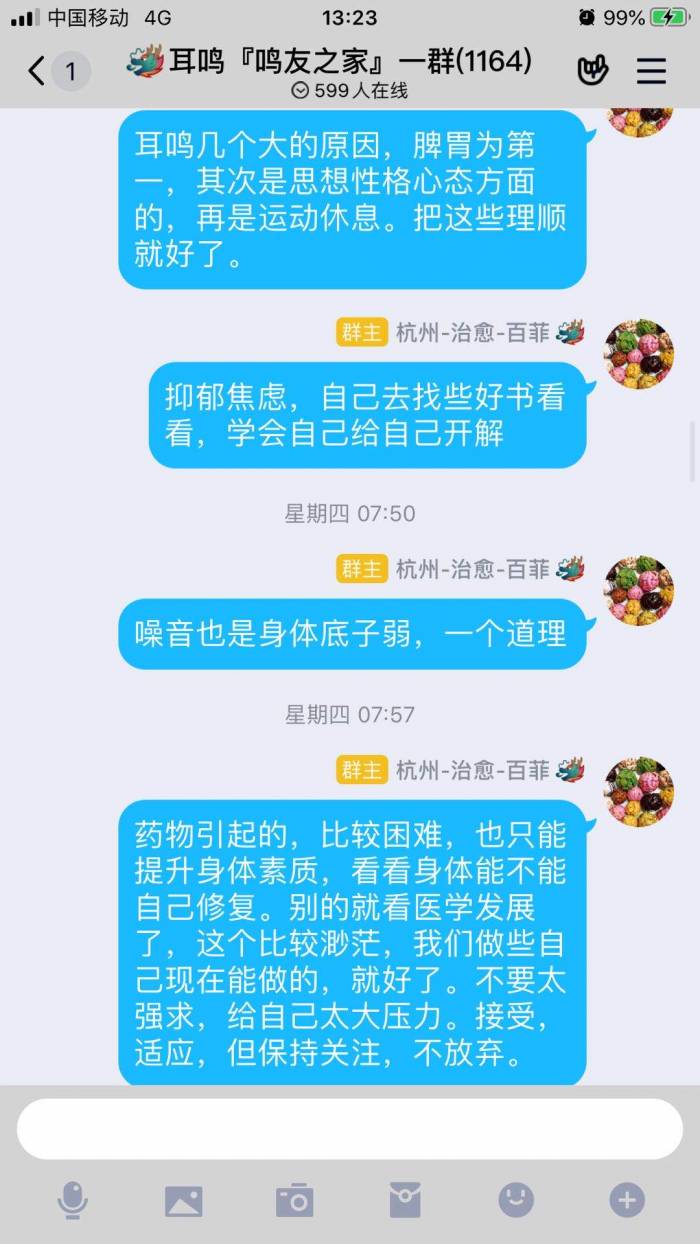700x1244 pixels.
Task: Open the camera to take a photo
Action: [294, 1200]
